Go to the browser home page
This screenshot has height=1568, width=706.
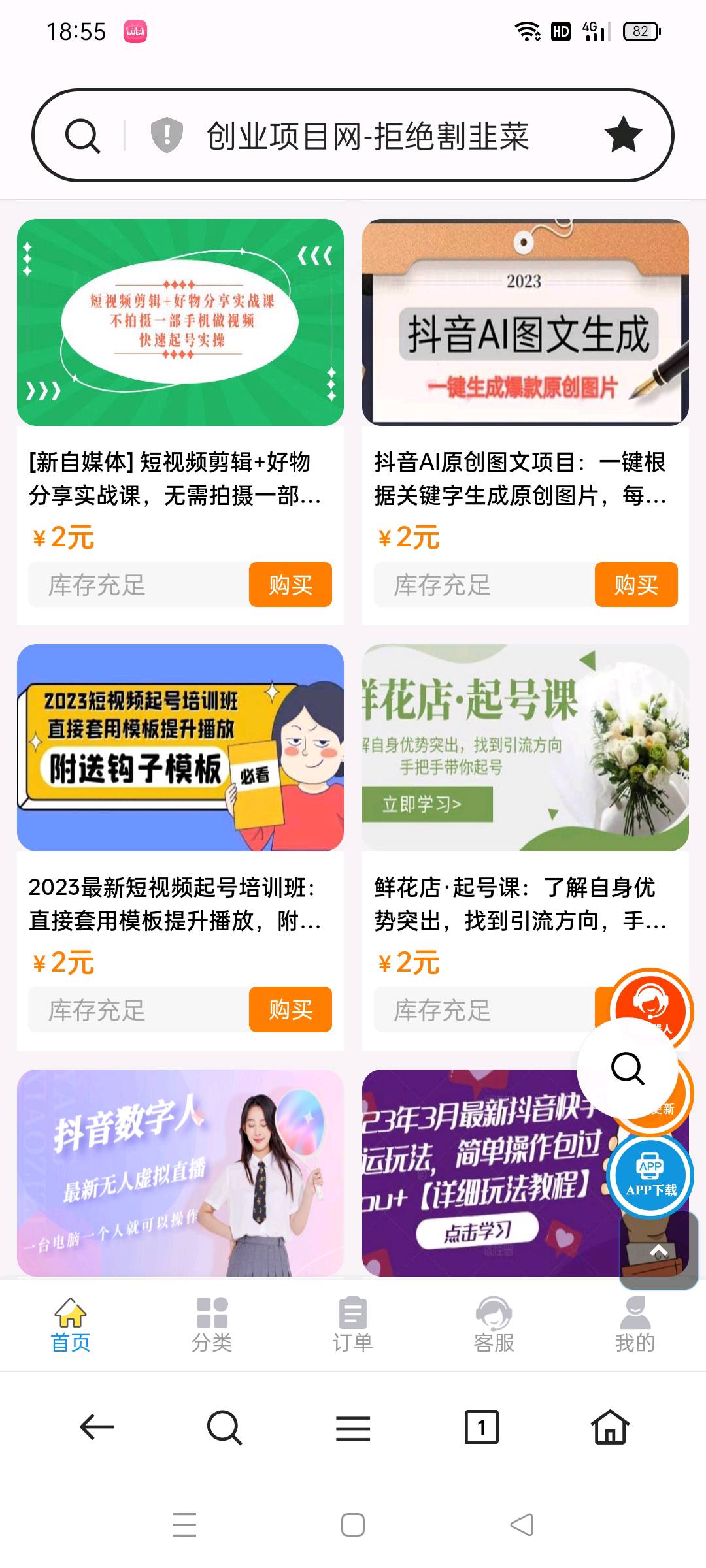pos(610,1427)
